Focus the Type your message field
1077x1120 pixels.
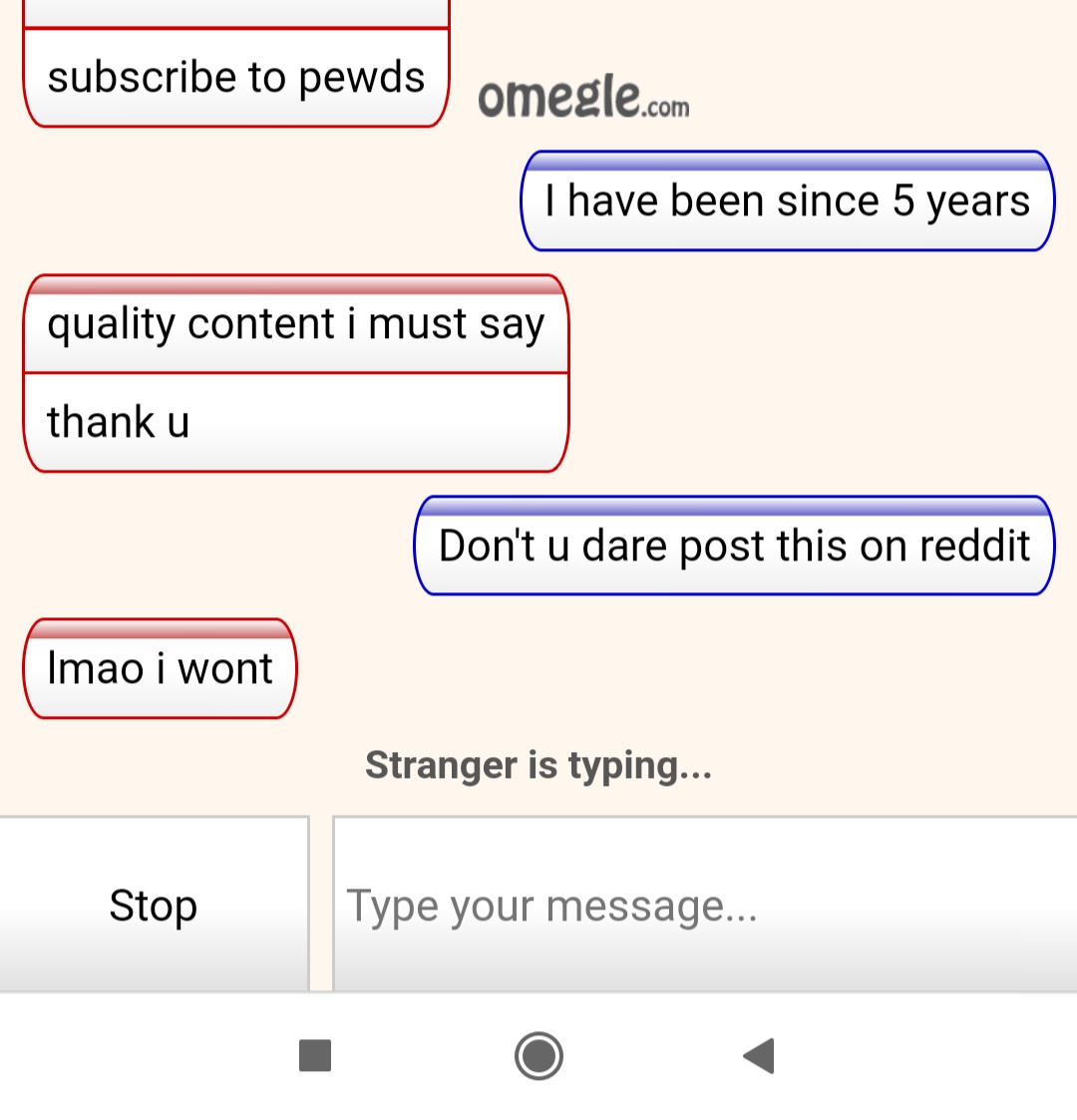tap(703, 905)
